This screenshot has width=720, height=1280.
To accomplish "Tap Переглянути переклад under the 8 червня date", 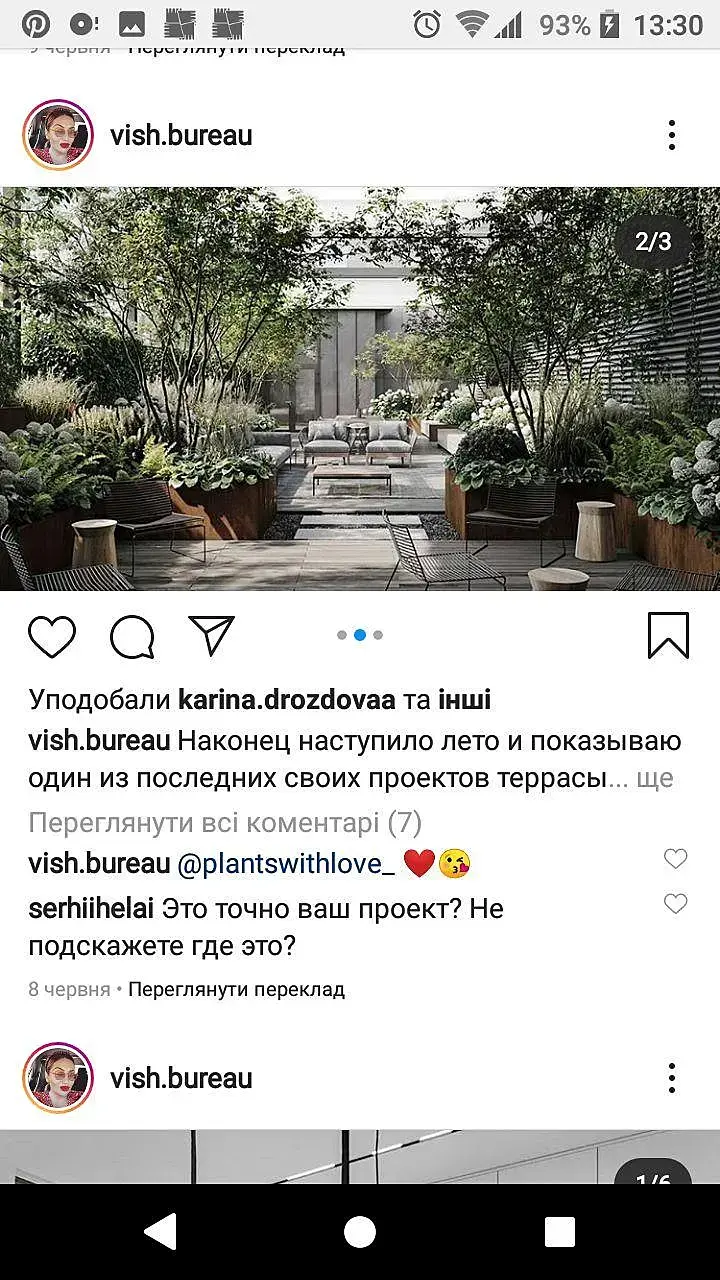I will click(236, 989).
